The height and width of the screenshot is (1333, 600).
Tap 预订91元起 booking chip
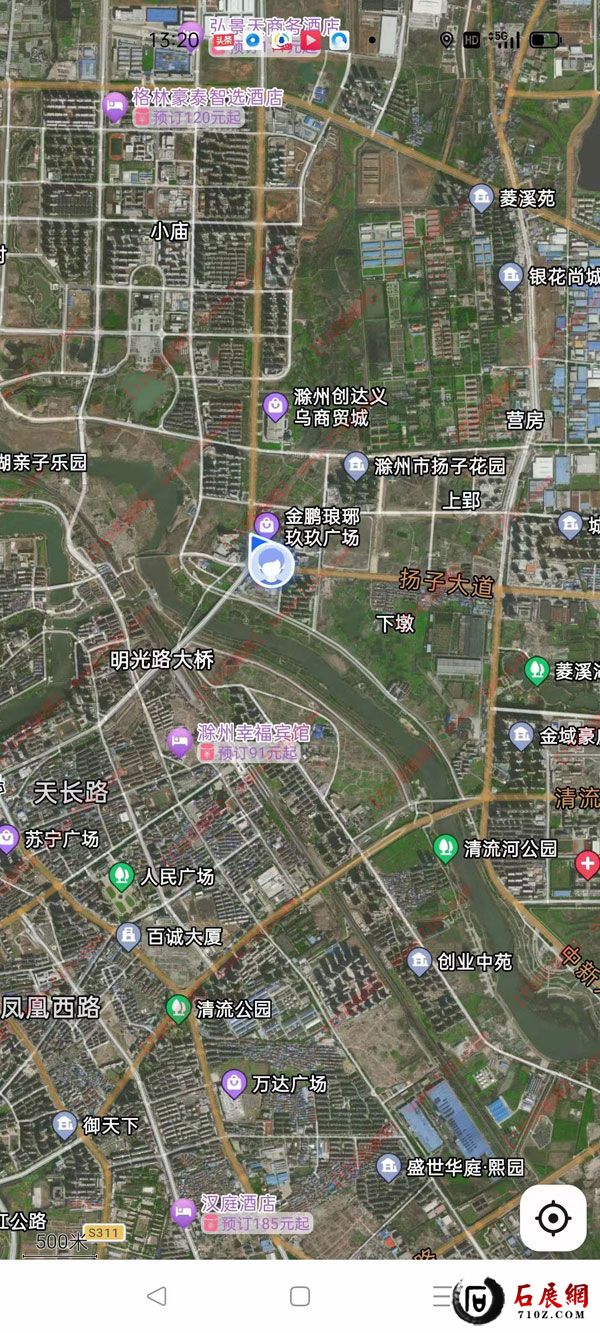click(248, 753)
